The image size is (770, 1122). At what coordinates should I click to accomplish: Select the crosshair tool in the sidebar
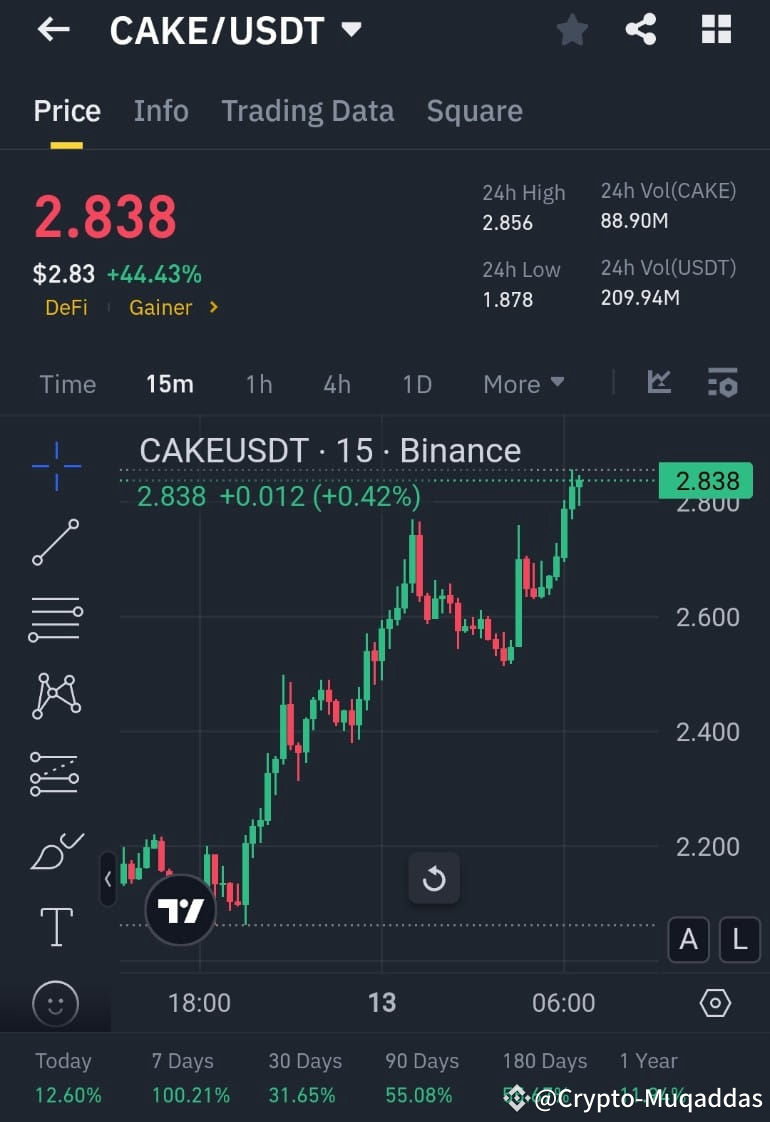click(x=55, y=465)
